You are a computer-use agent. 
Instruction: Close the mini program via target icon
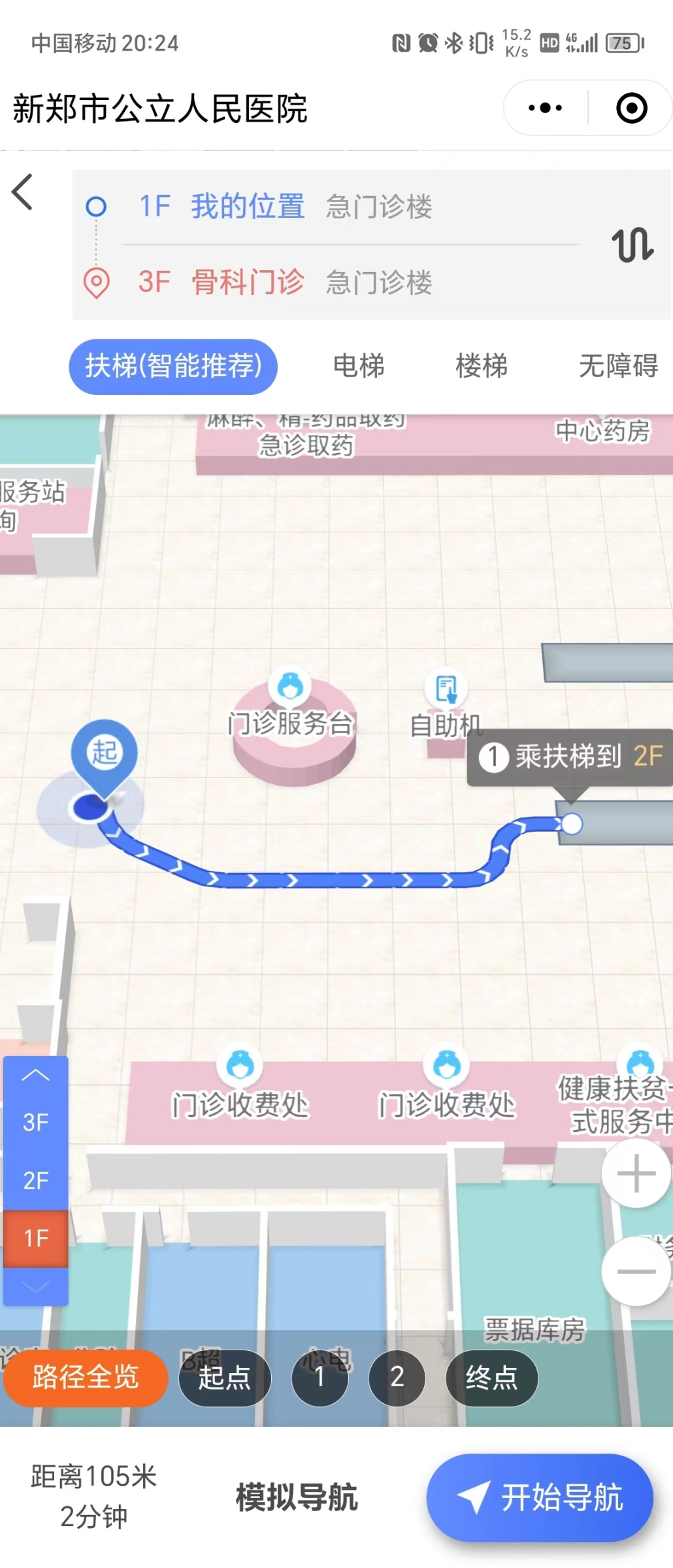(x=631, y=108)
